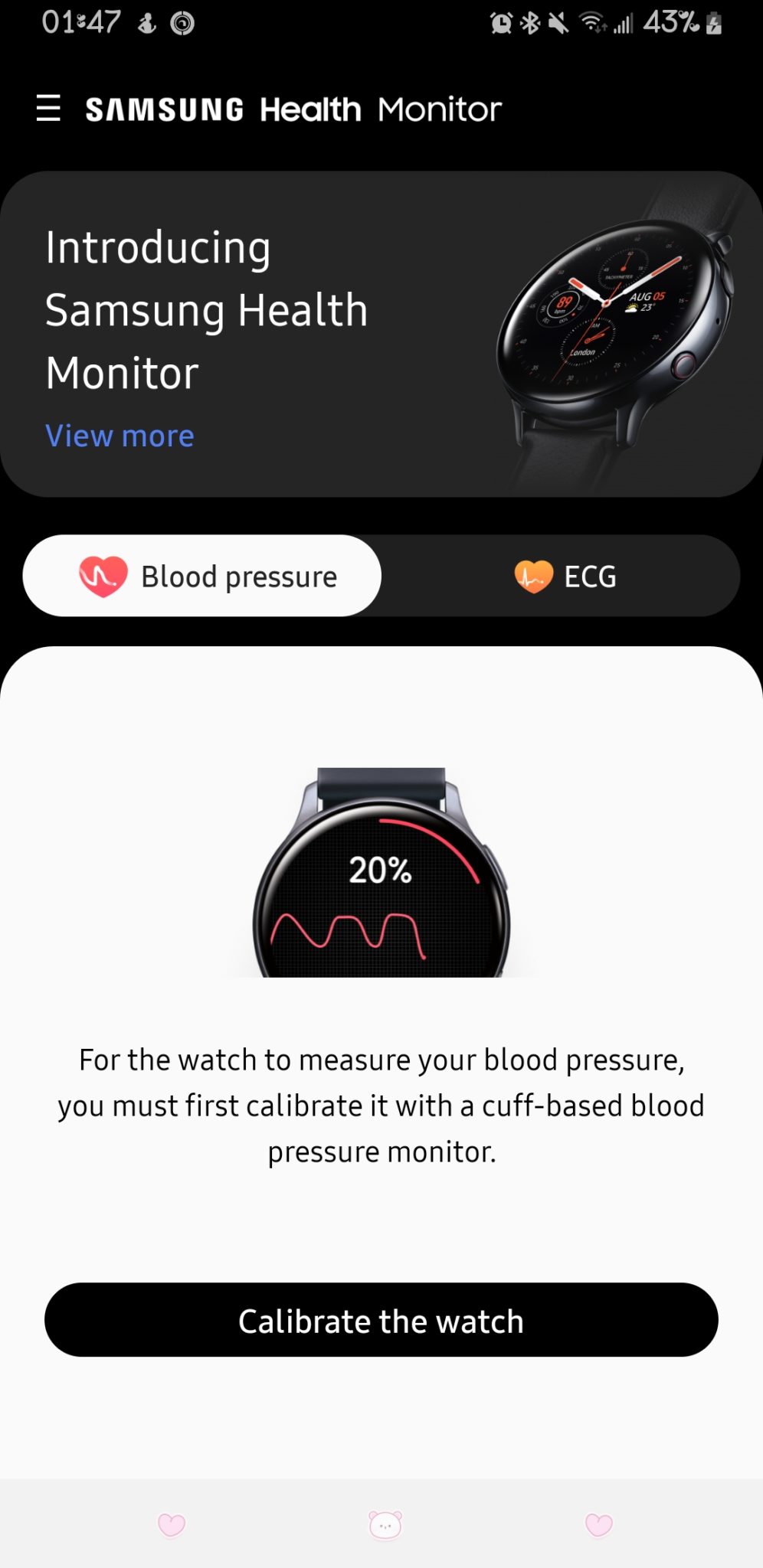Screen dimensions: 763x1568
Task: Tap the battery charging indicator
Action: 714,23
